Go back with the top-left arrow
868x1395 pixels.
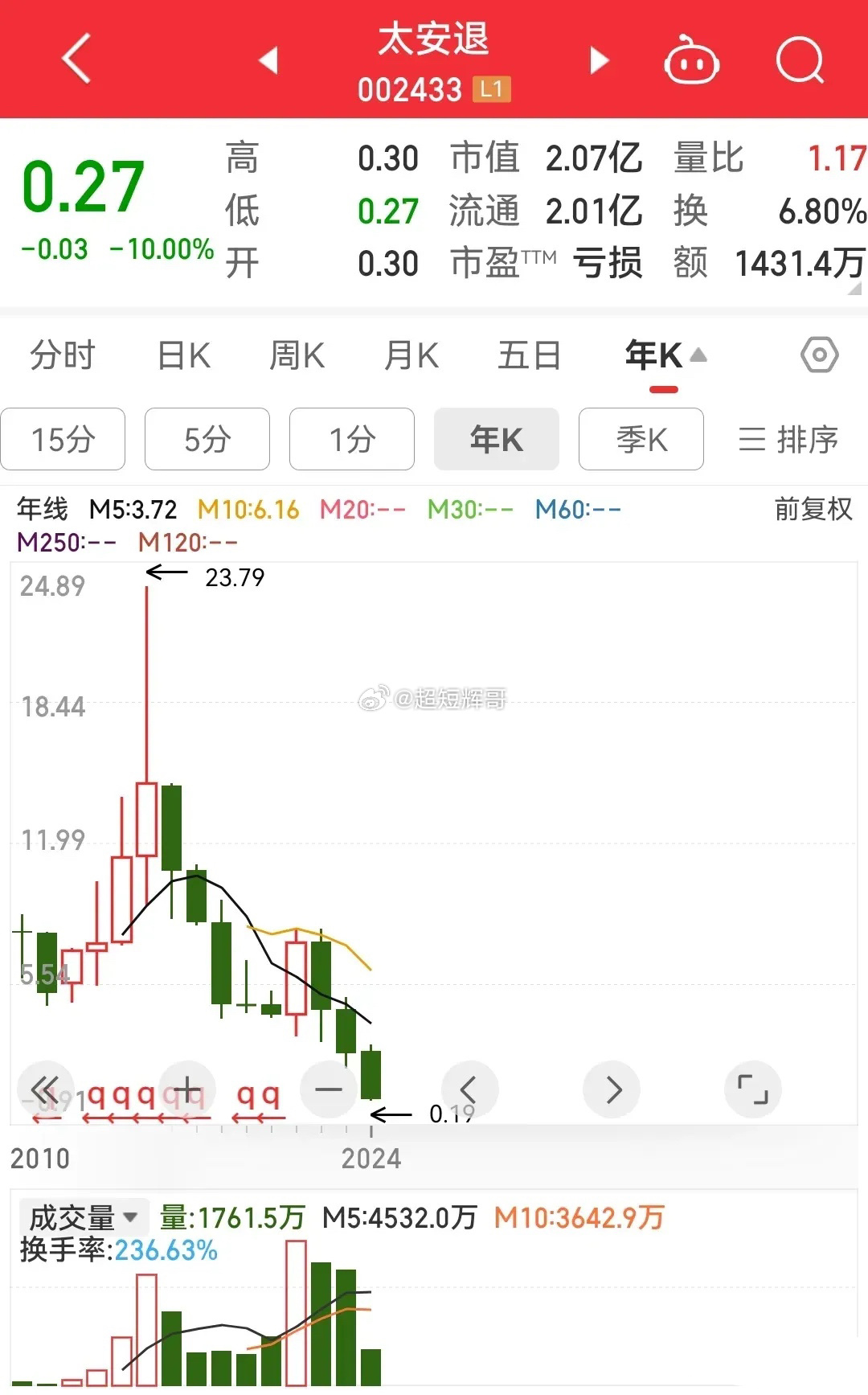click(x=76, y=59)
